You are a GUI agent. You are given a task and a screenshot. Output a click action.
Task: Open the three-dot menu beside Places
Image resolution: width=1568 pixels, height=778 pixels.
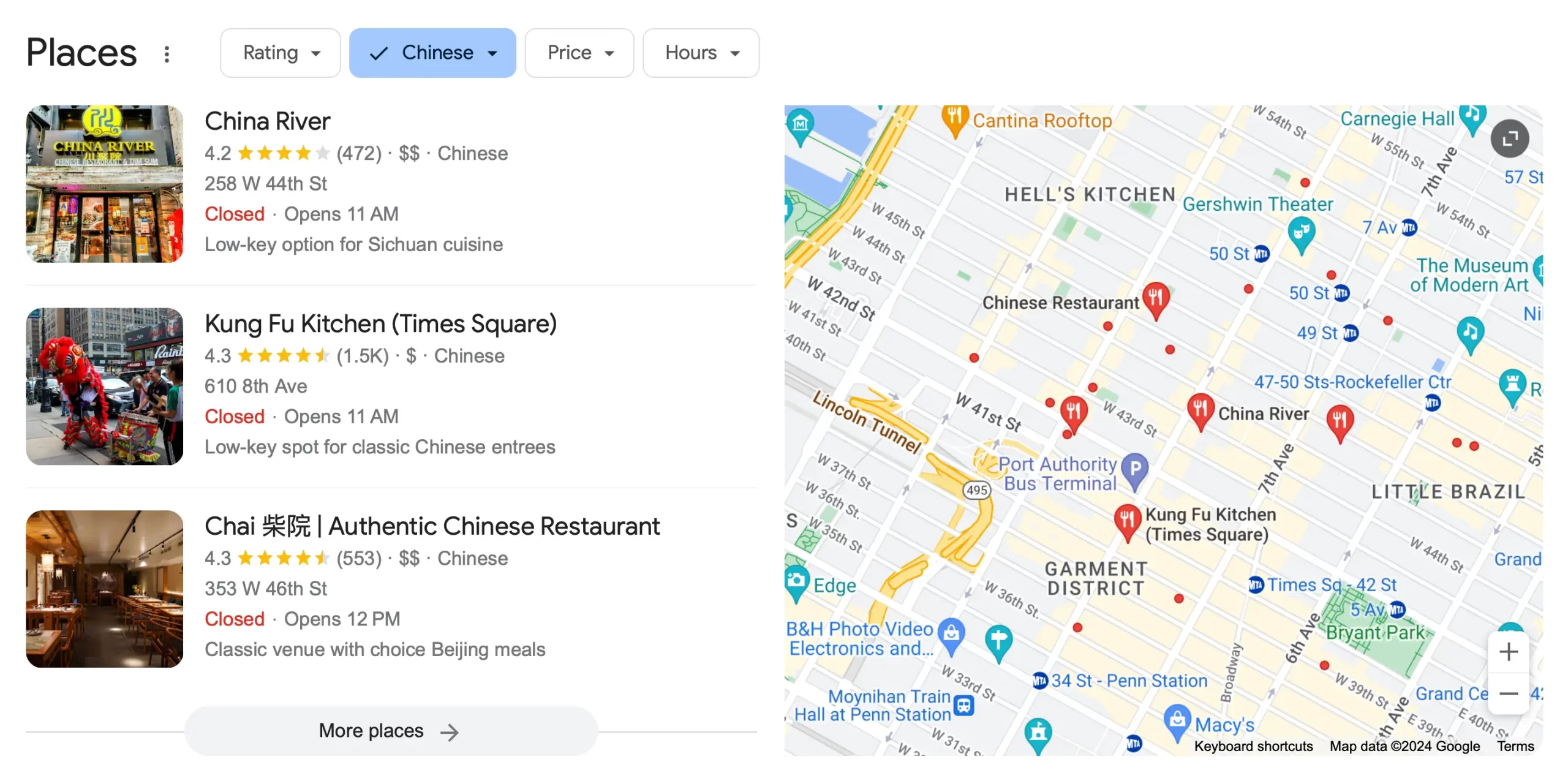tap(167, 54)
